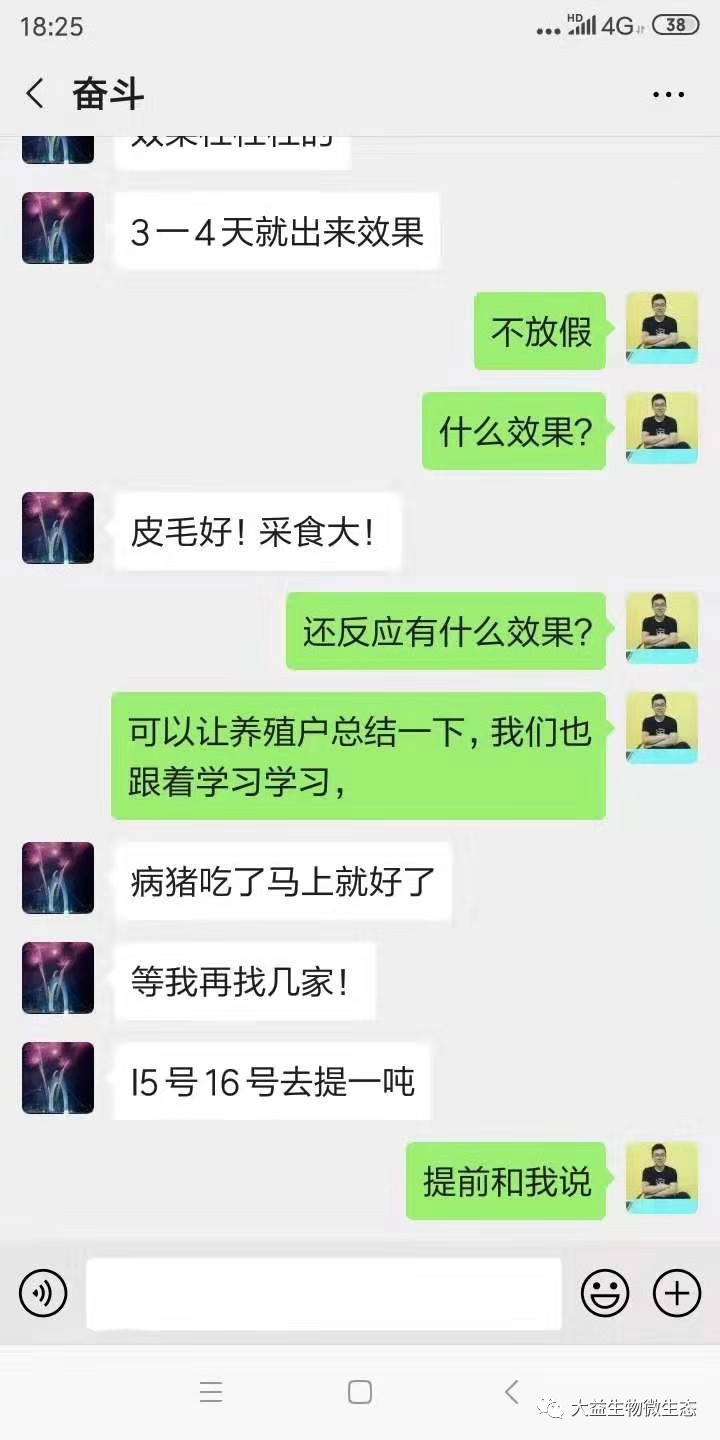Open the plus attachment menu
Viewport: 720px width, 1440px height.
click(x=677, y=1293)
